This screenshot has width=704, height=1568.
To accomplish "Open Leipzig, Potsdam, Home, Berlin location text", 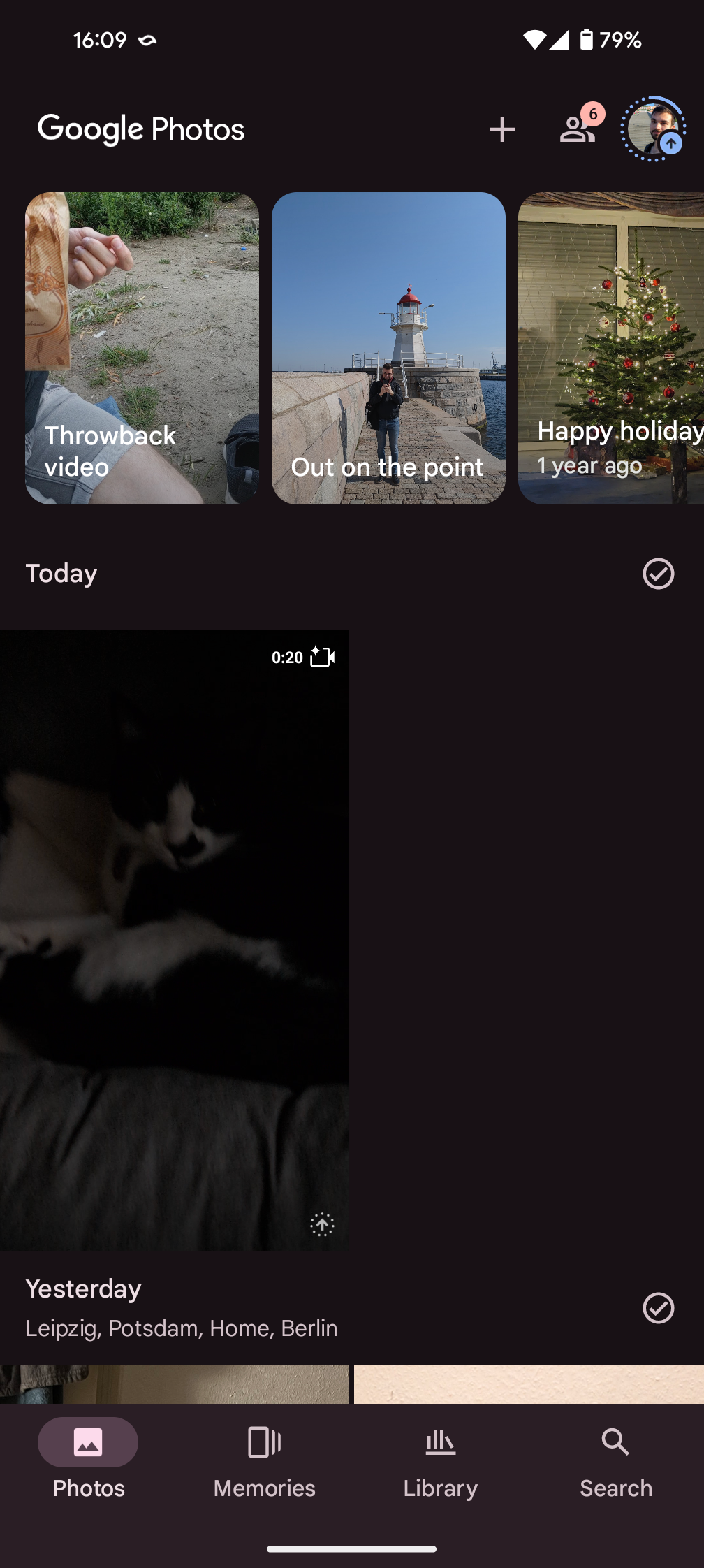I will coord(180,1327).
